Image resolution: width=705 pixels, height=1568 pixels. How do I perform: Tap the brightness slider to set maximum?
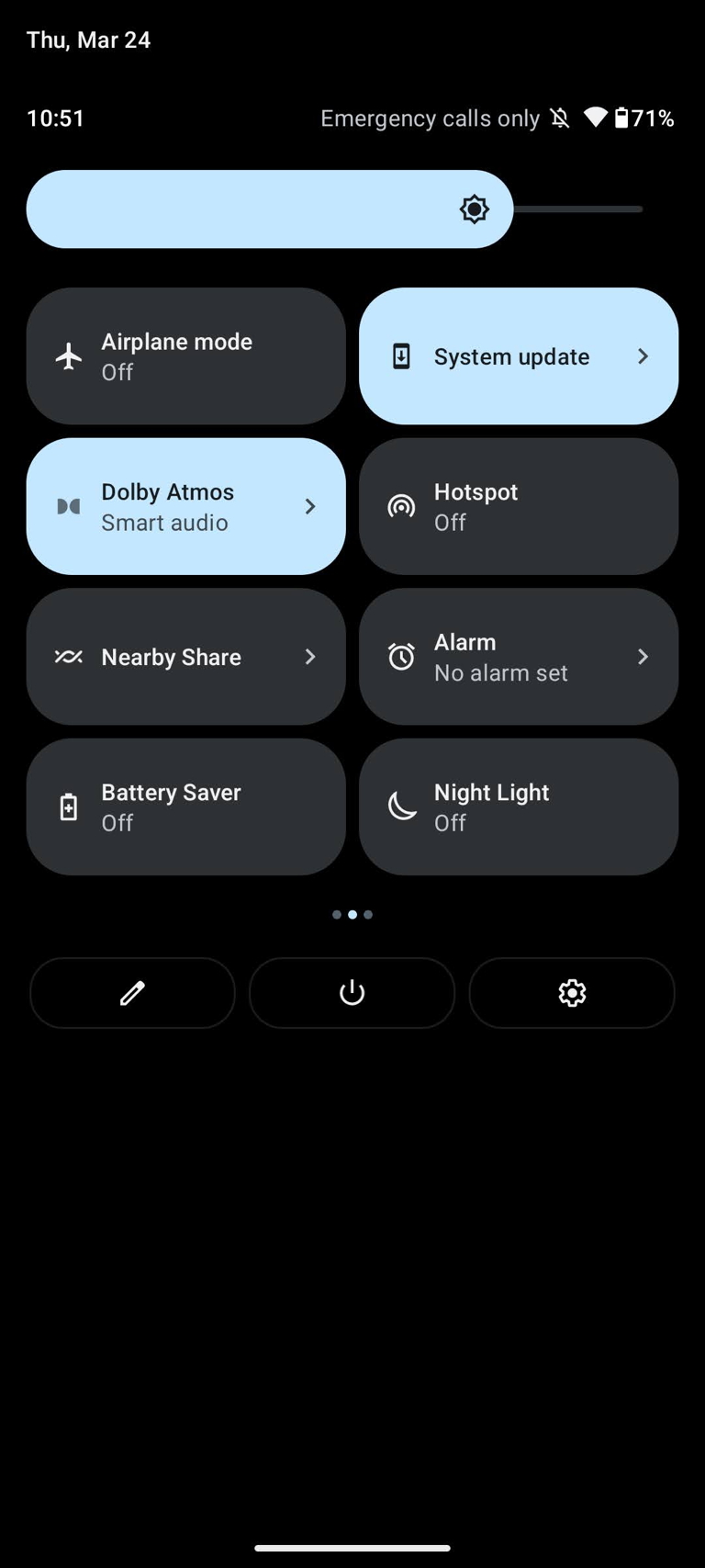pos(639,209)
